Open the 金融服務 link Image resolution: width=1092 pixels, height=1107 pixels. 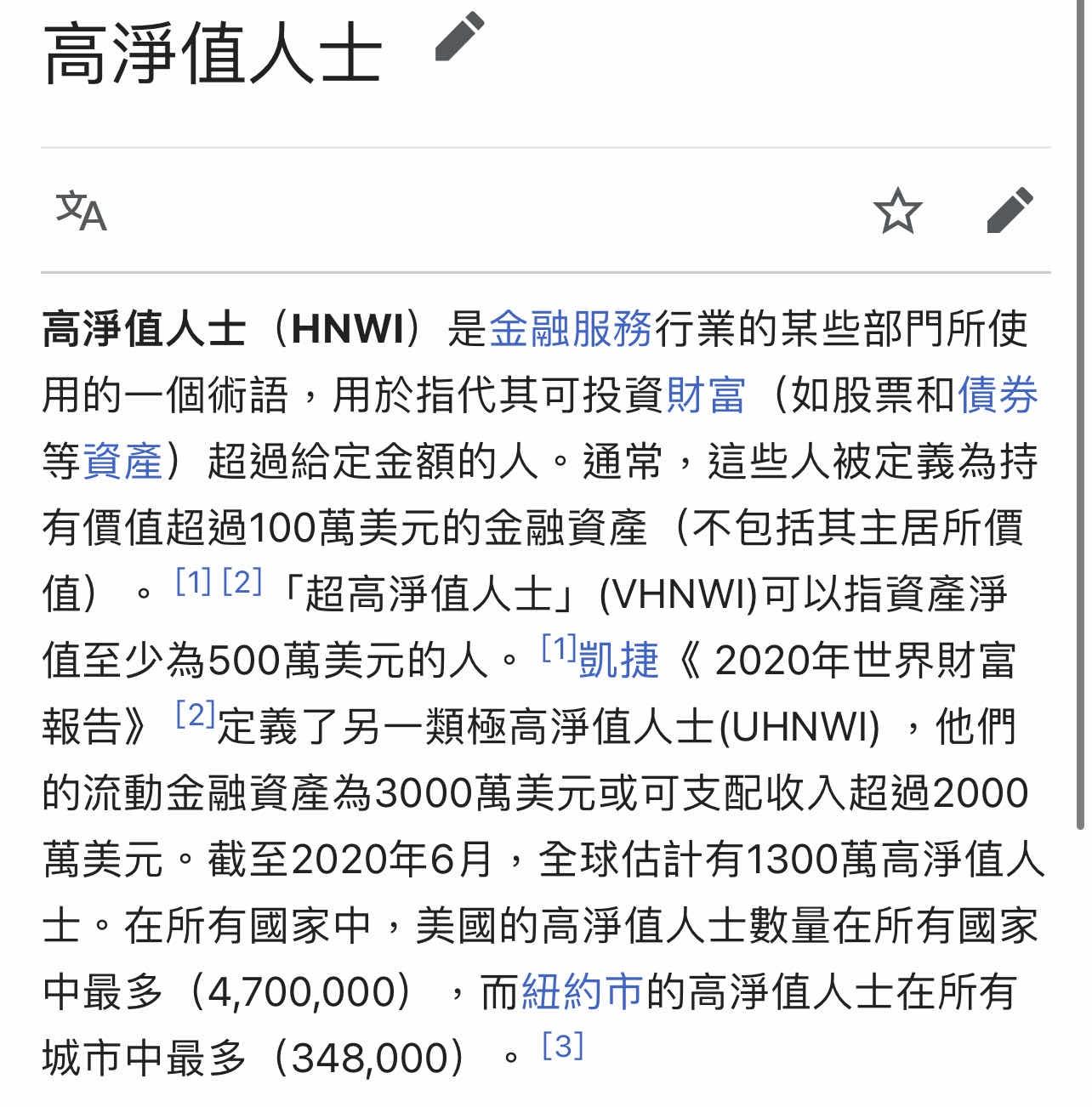point(570,330)
